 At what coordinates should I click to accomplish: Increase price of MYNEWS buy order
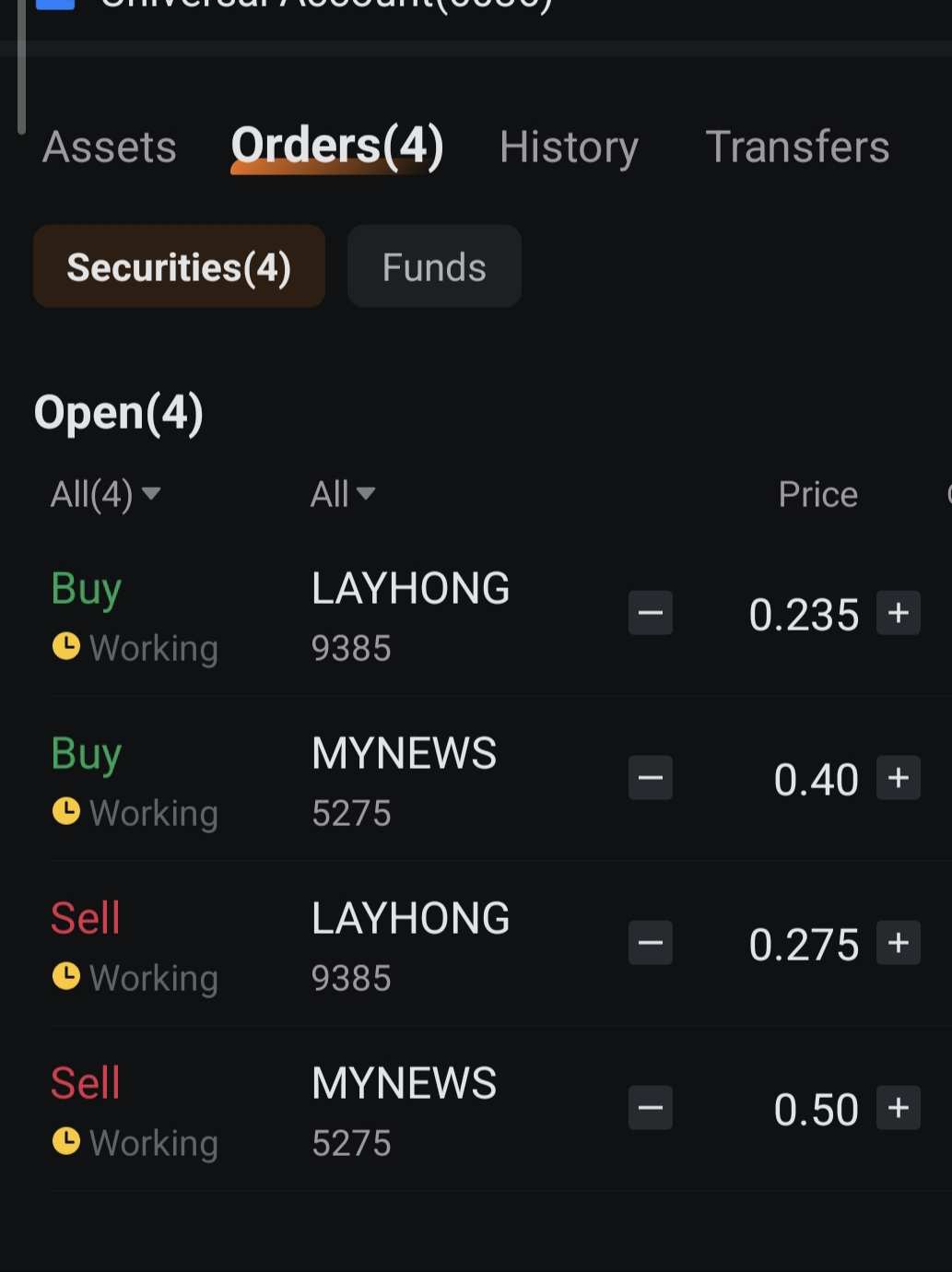[x=899, y=779]
